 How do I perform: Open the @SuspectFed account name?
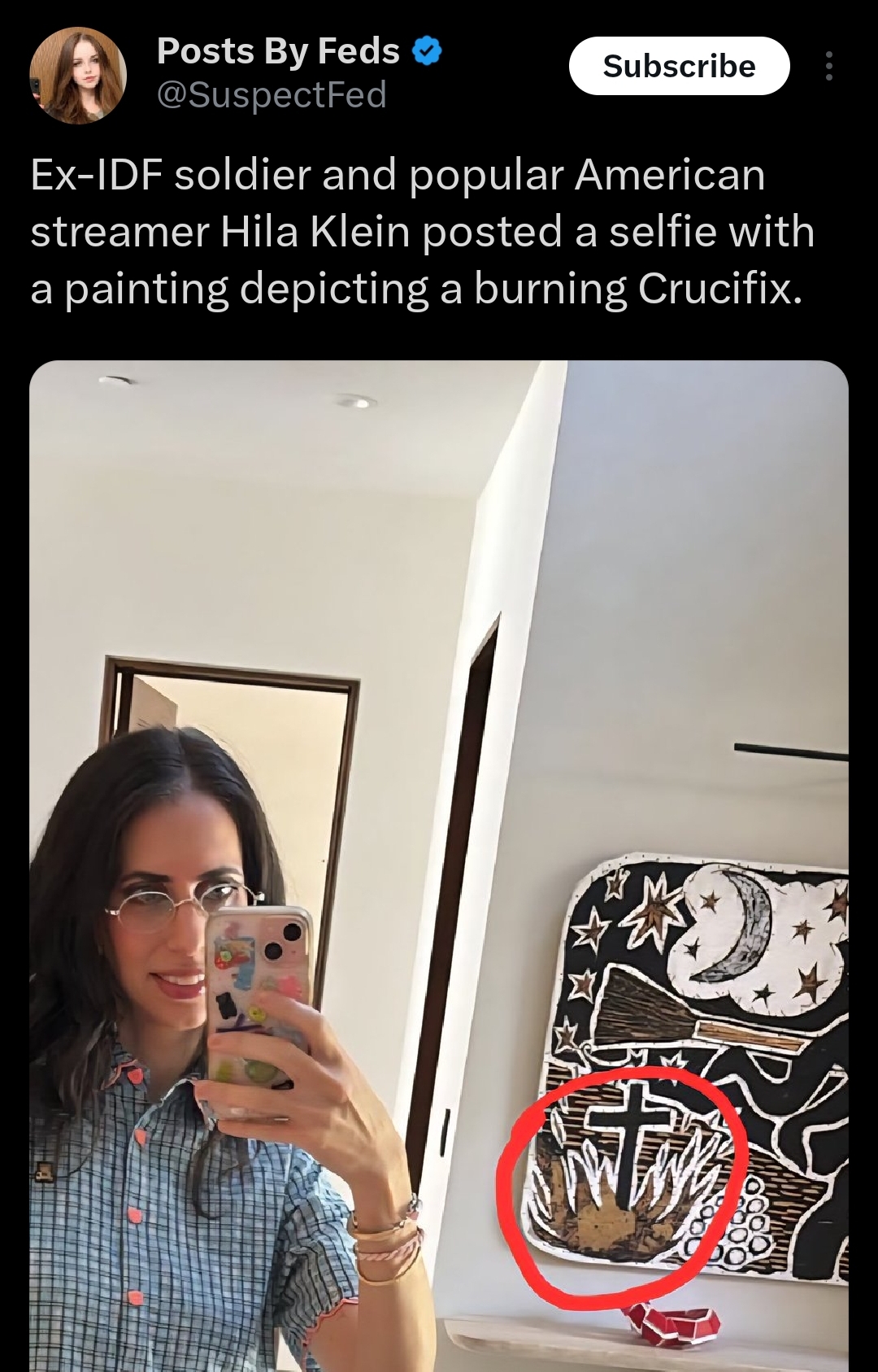point(272,95)
